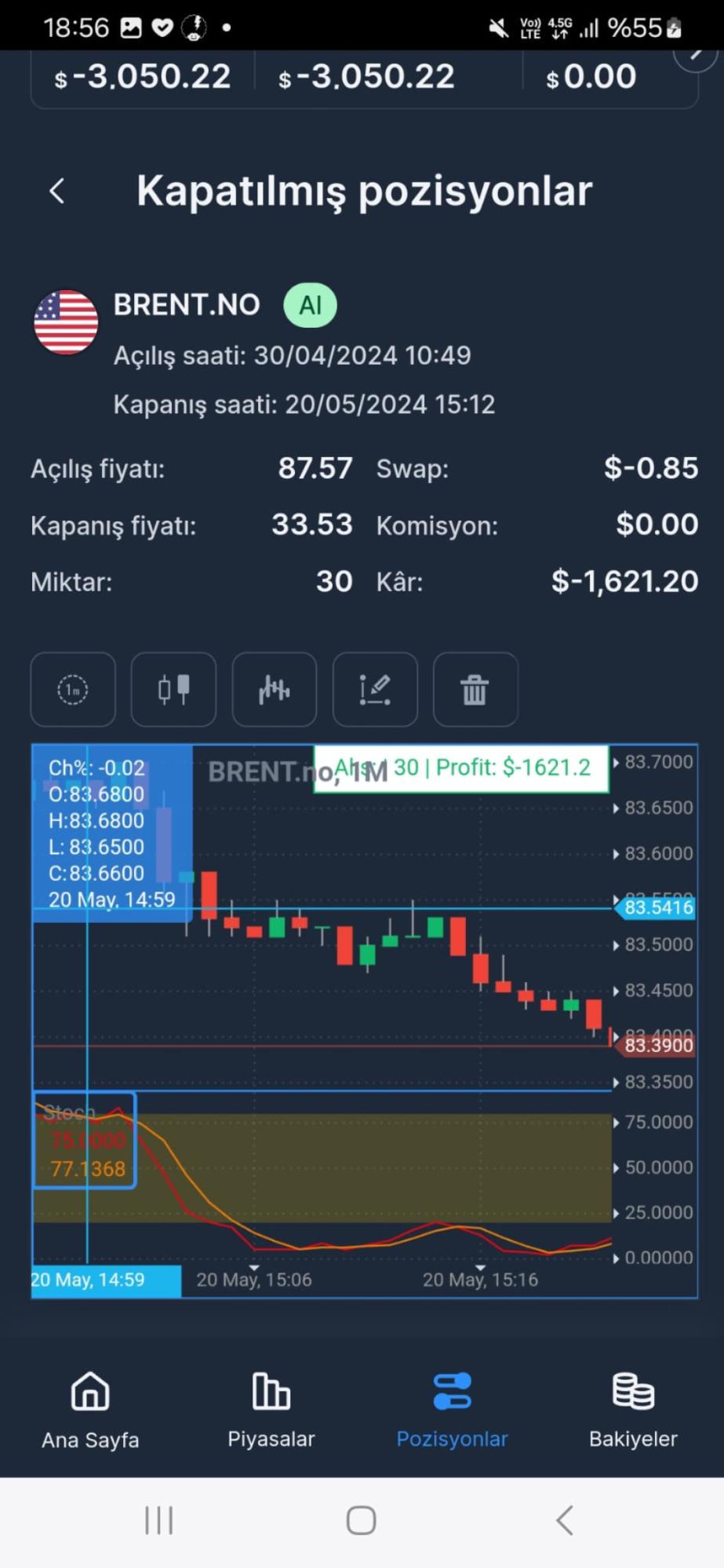This screenshot has height=1568, width=724.
Task: Toggle the 20 May 14:59 time marker
Action: pos(104,1279)
